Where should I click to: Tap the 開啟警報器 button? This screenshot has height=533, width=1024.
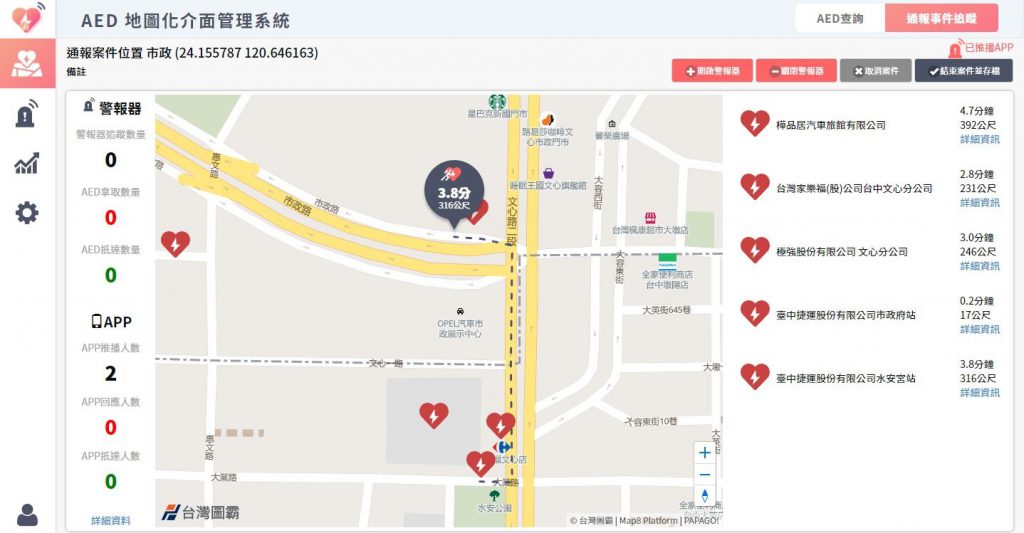(712, 71)
